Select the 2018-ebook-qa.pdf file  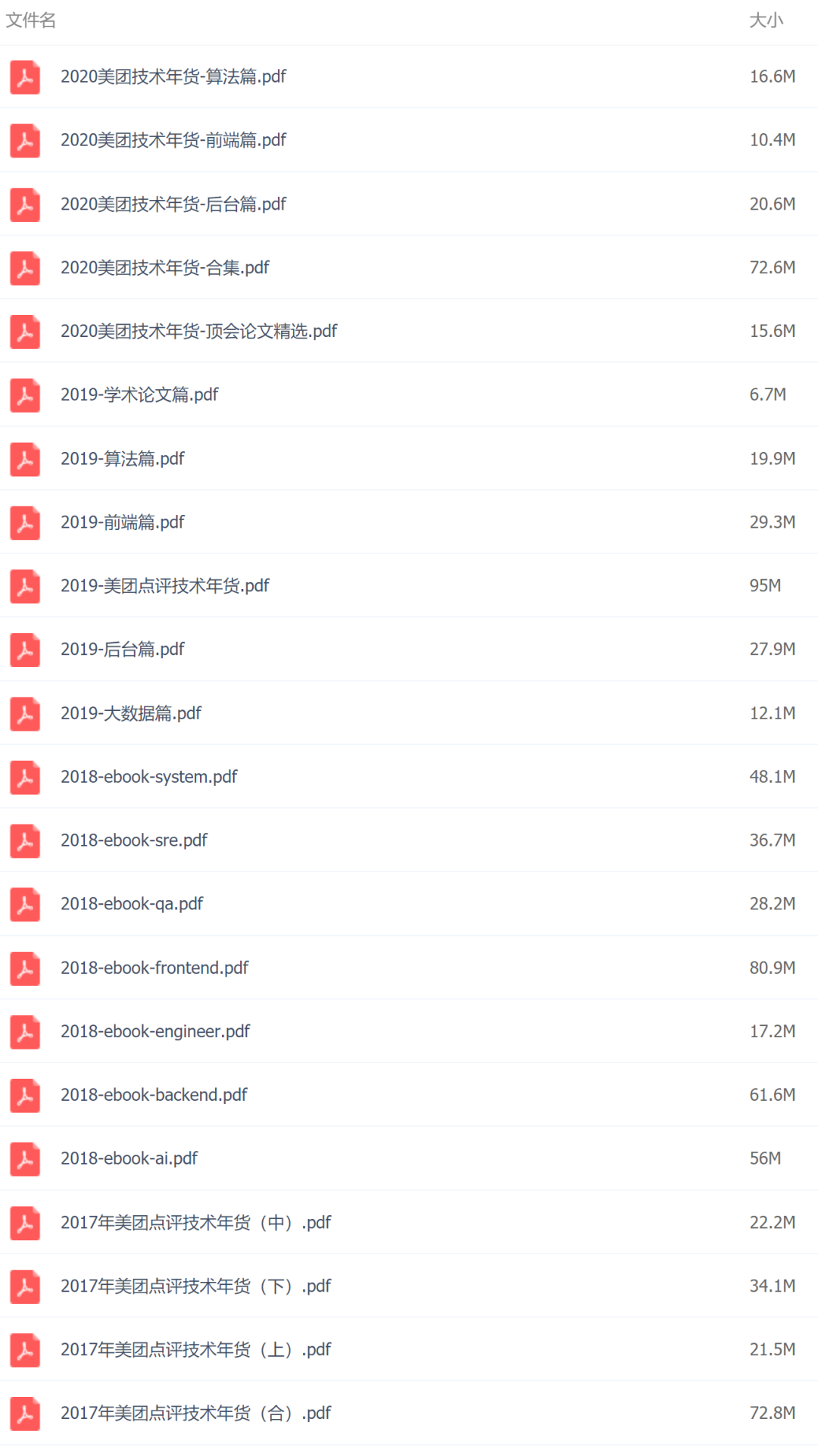(132, 904)
